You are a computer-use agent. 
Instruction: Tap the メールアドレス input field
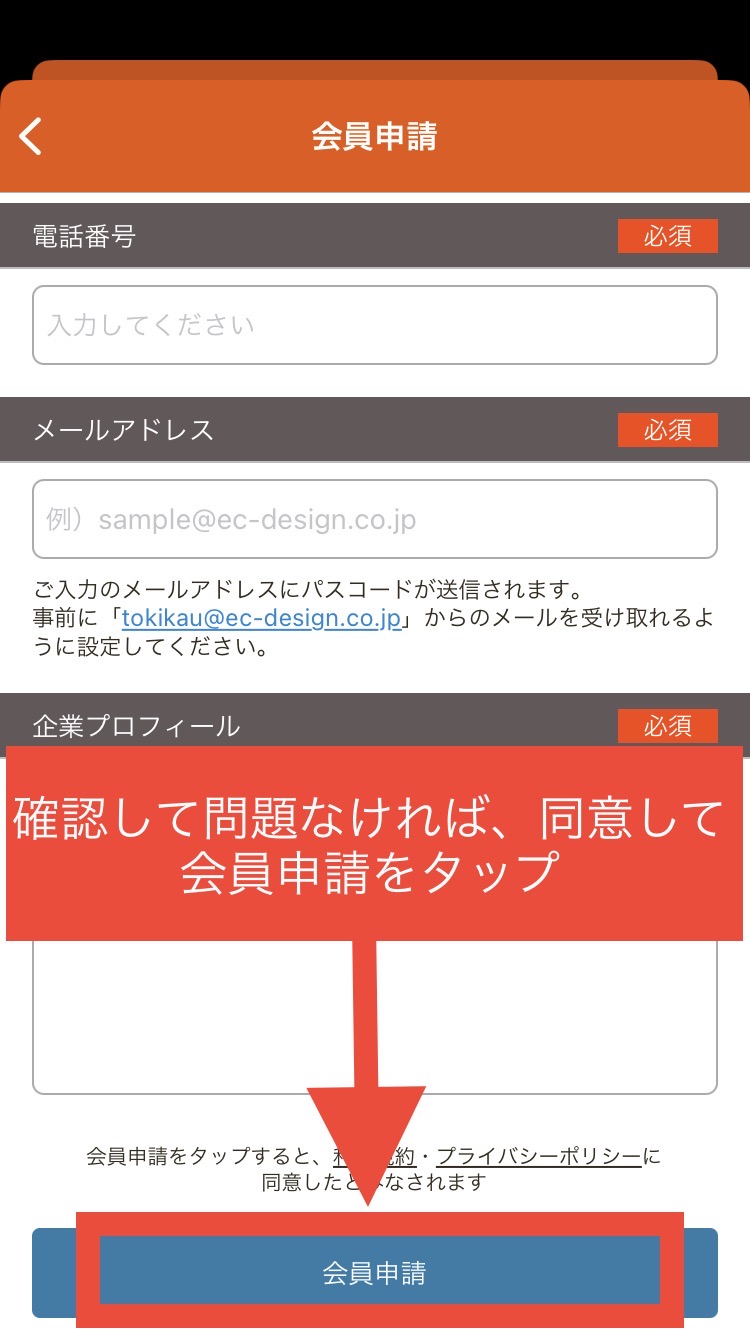375,519
